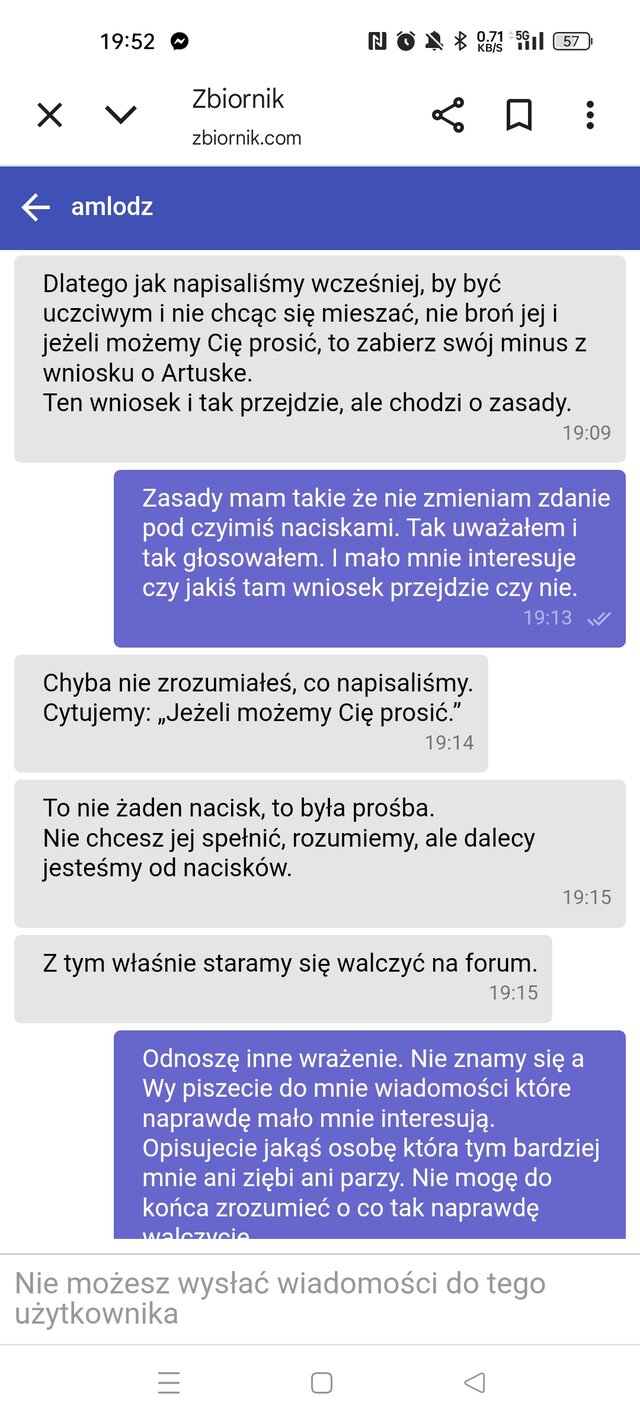Viewport: 640px width, 1422px height.
Task: Minimize the browser with the down chevron
Action: (121, 116)
